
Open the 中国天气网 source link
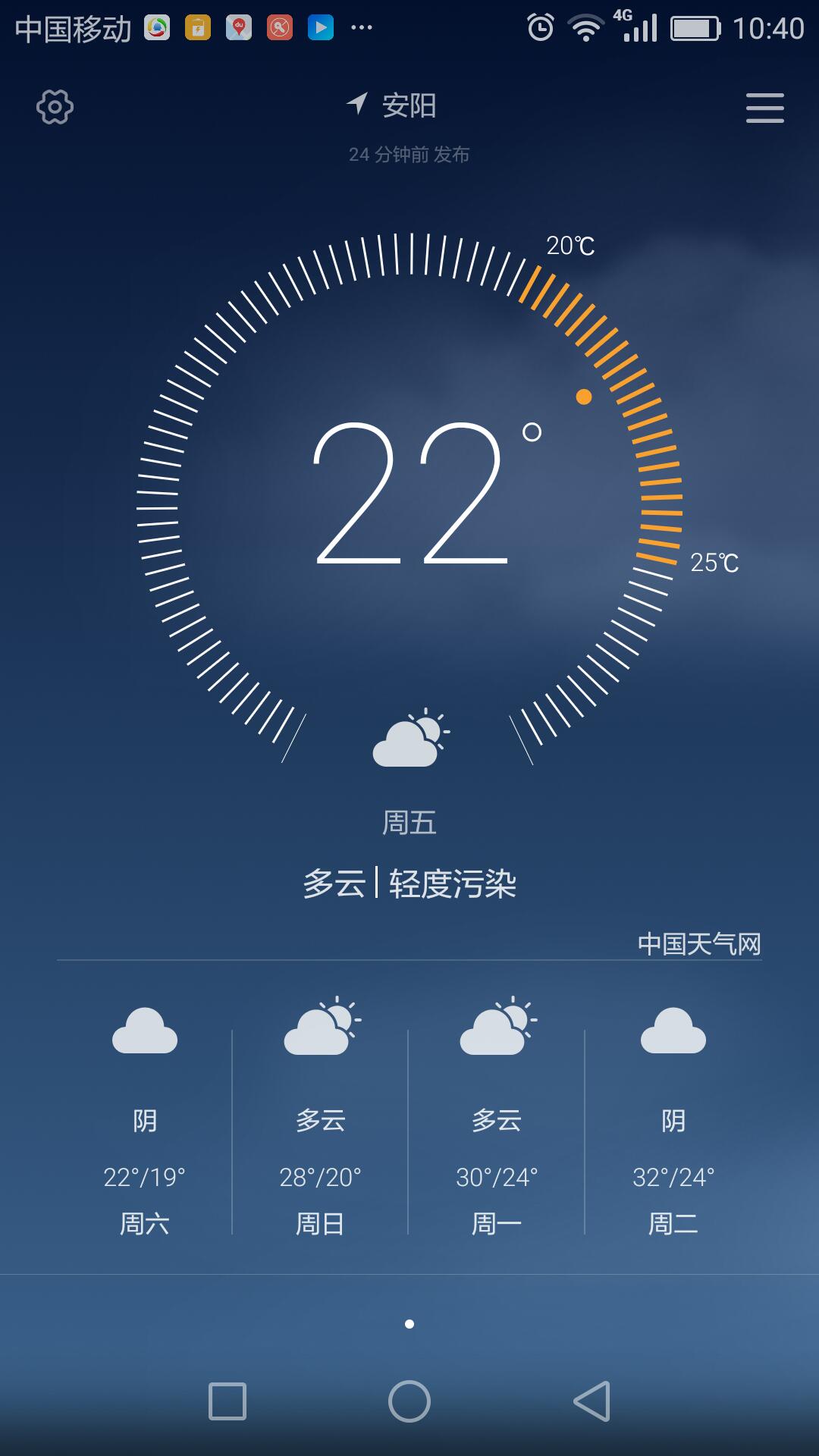pos(699,944)
